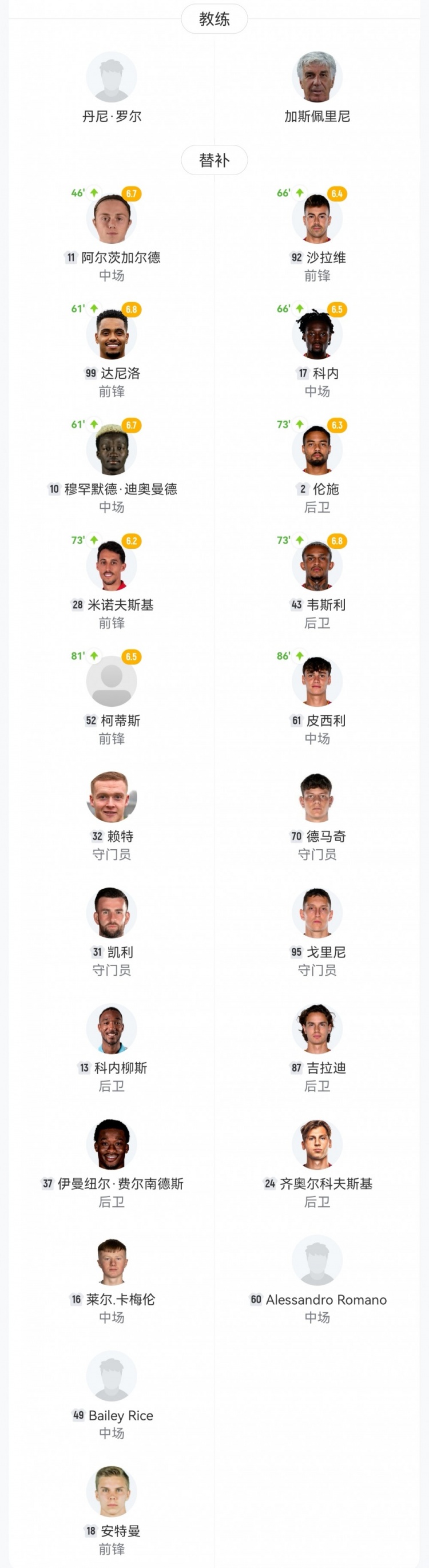This screenshot has height=1568, width=429.
Task: Open 穆罕默德·迪奥曼德's profile
Action: tap(112, 450)
